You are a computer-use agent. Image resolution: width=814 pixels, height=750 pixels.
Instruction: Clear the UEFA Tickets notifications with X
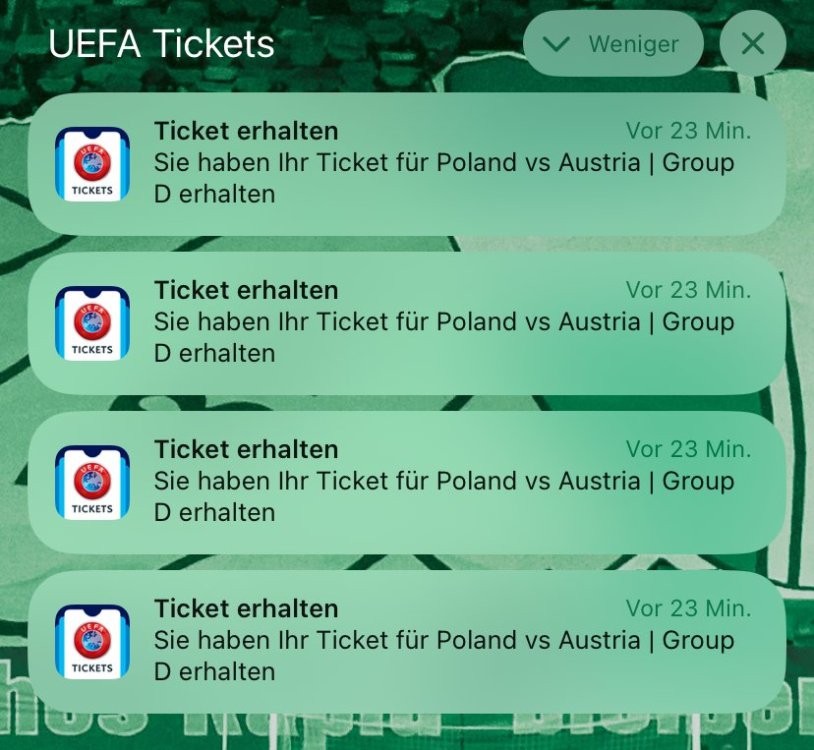point(752,44)
